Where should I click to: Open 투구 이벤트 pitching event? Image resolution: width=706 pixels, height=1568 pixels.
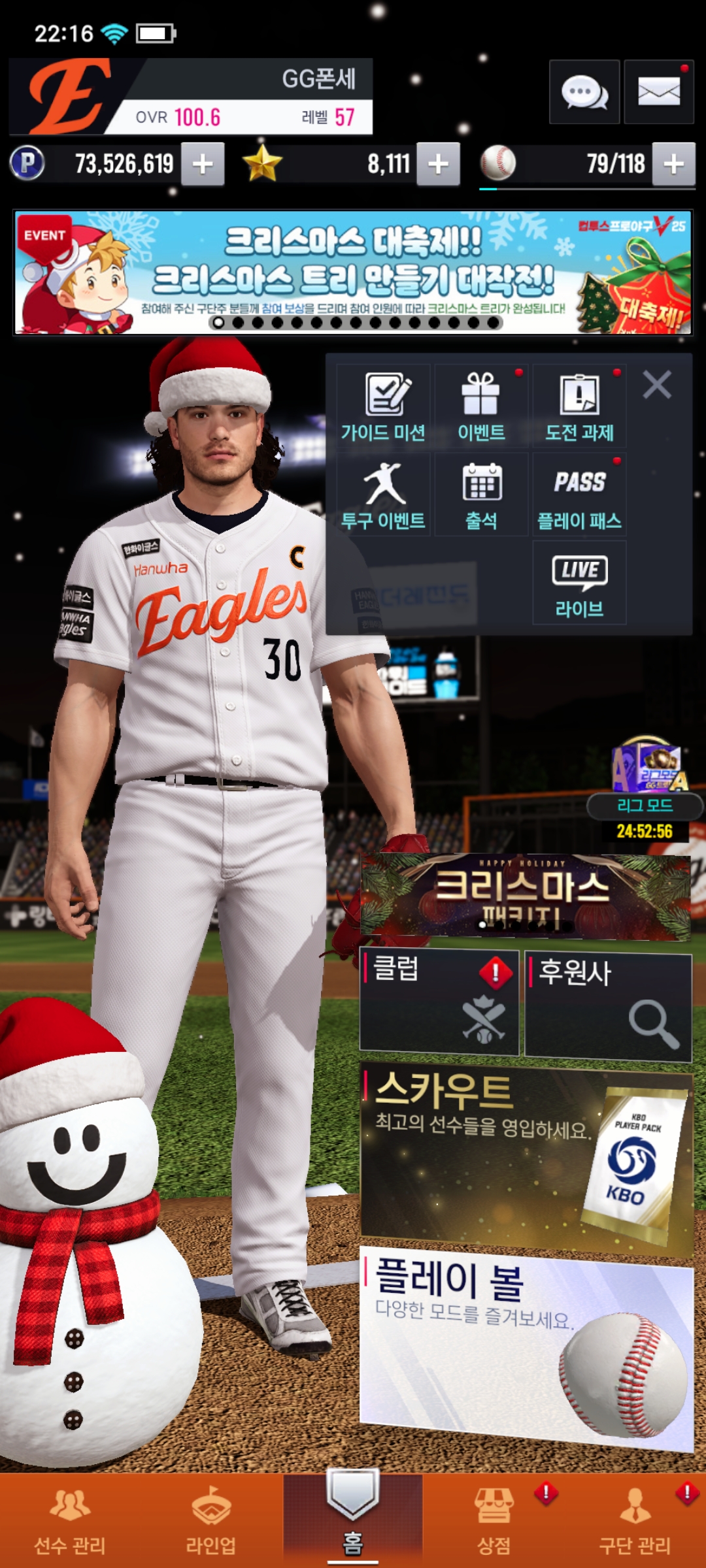click(x=384, y=495)
